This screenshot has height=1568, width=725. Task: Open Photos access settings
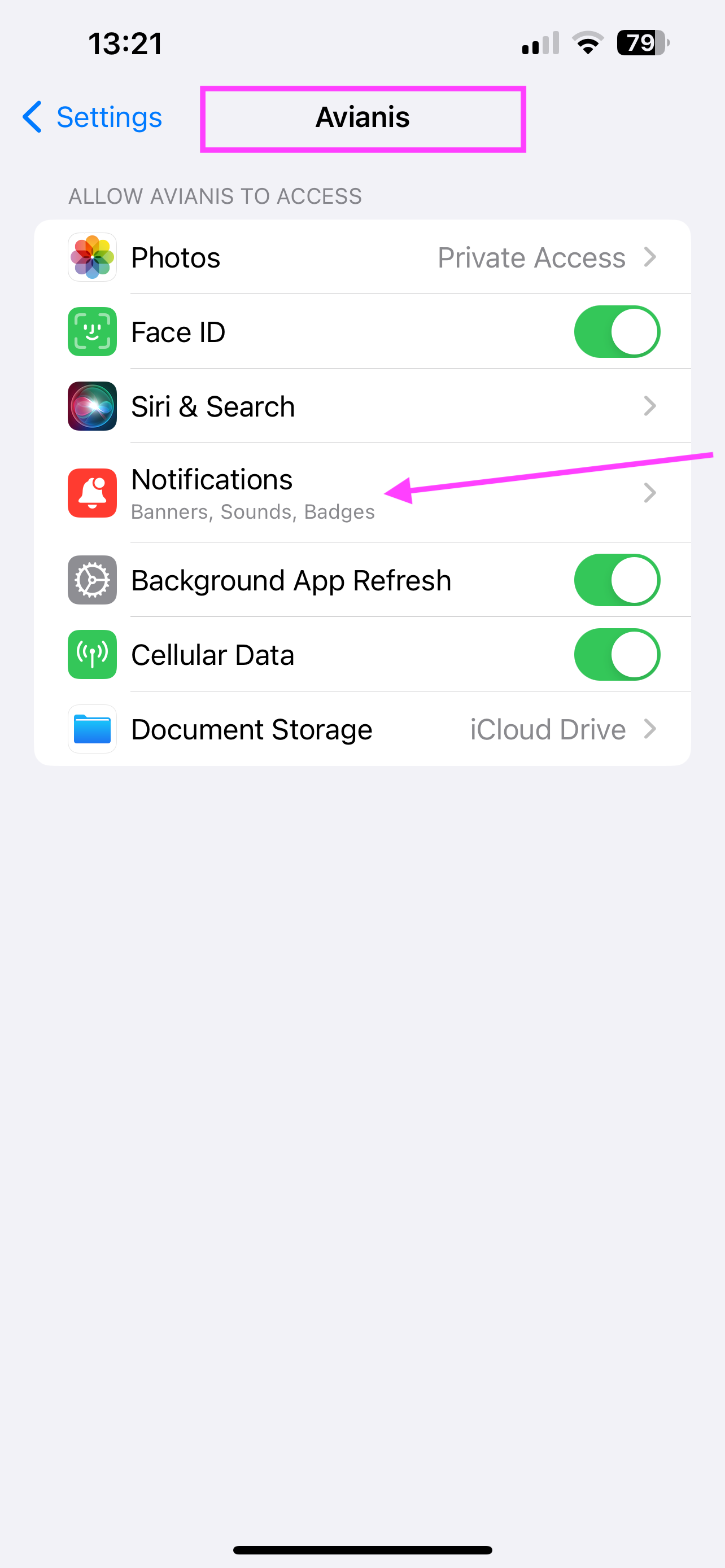click(x=362, y=257)
